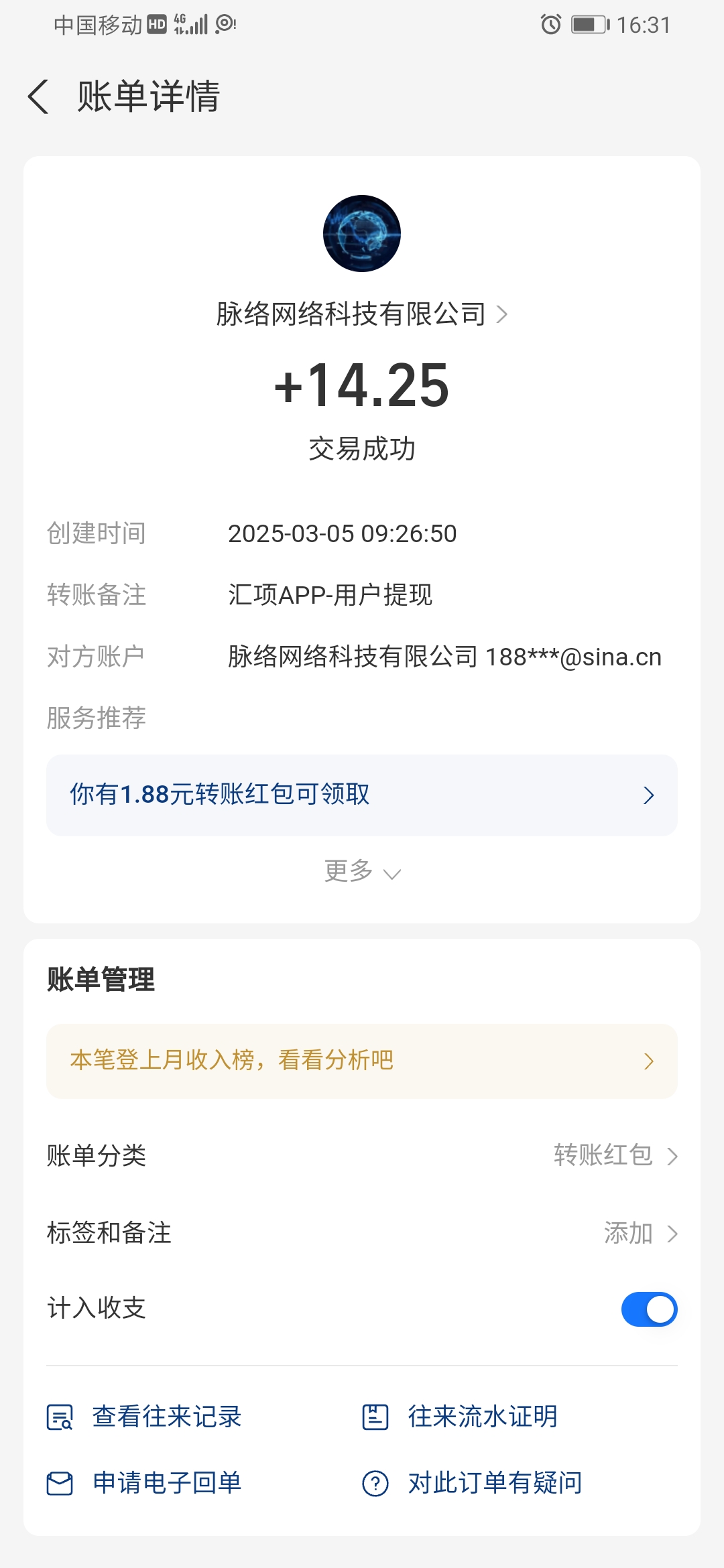Tap 申请电子回单
The height and width of the screenshot is (1568, 724).
click(144, 1483)
